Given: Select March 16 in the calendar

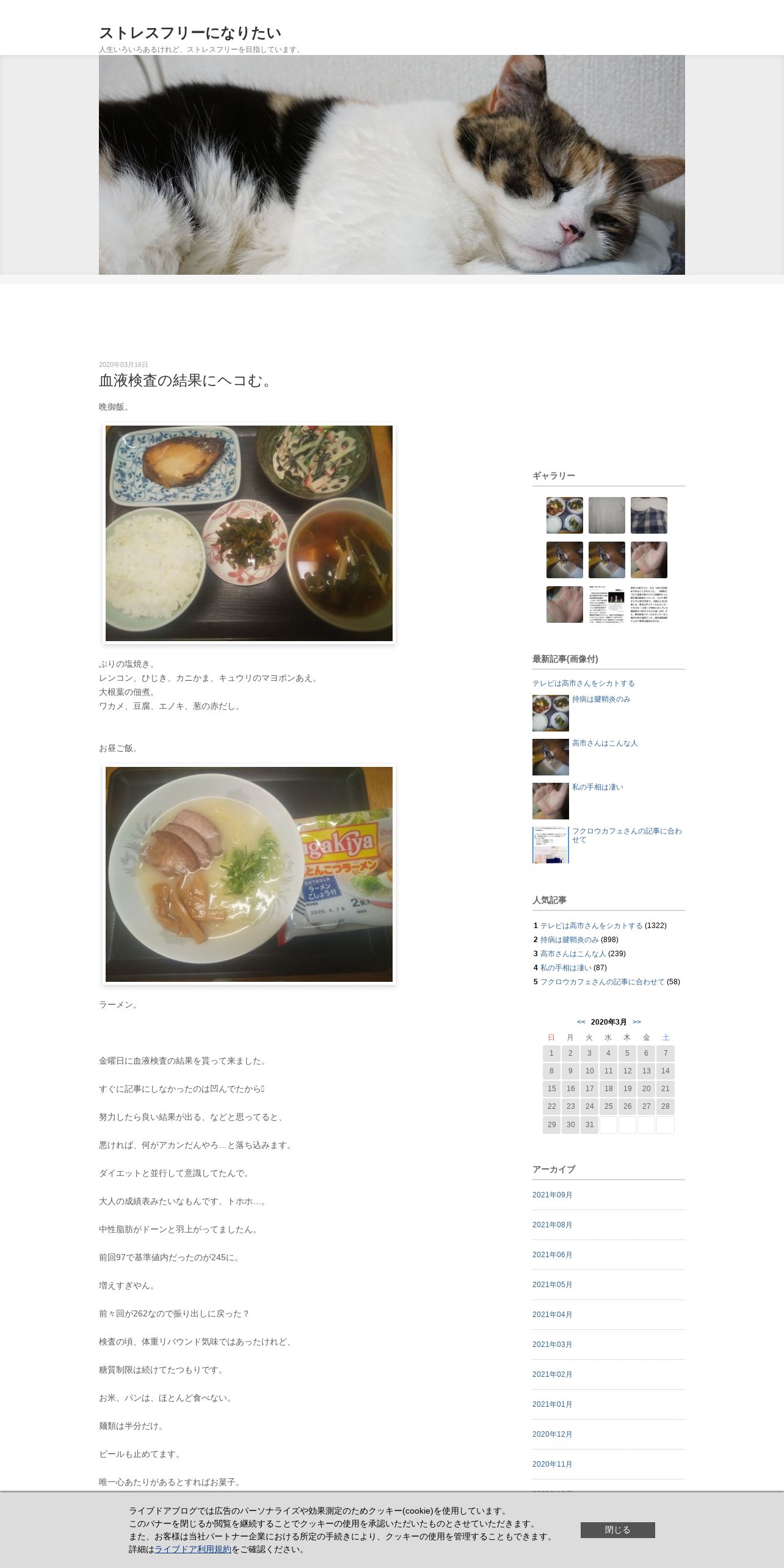Looking at the screenshot, I should (570, 1089).
